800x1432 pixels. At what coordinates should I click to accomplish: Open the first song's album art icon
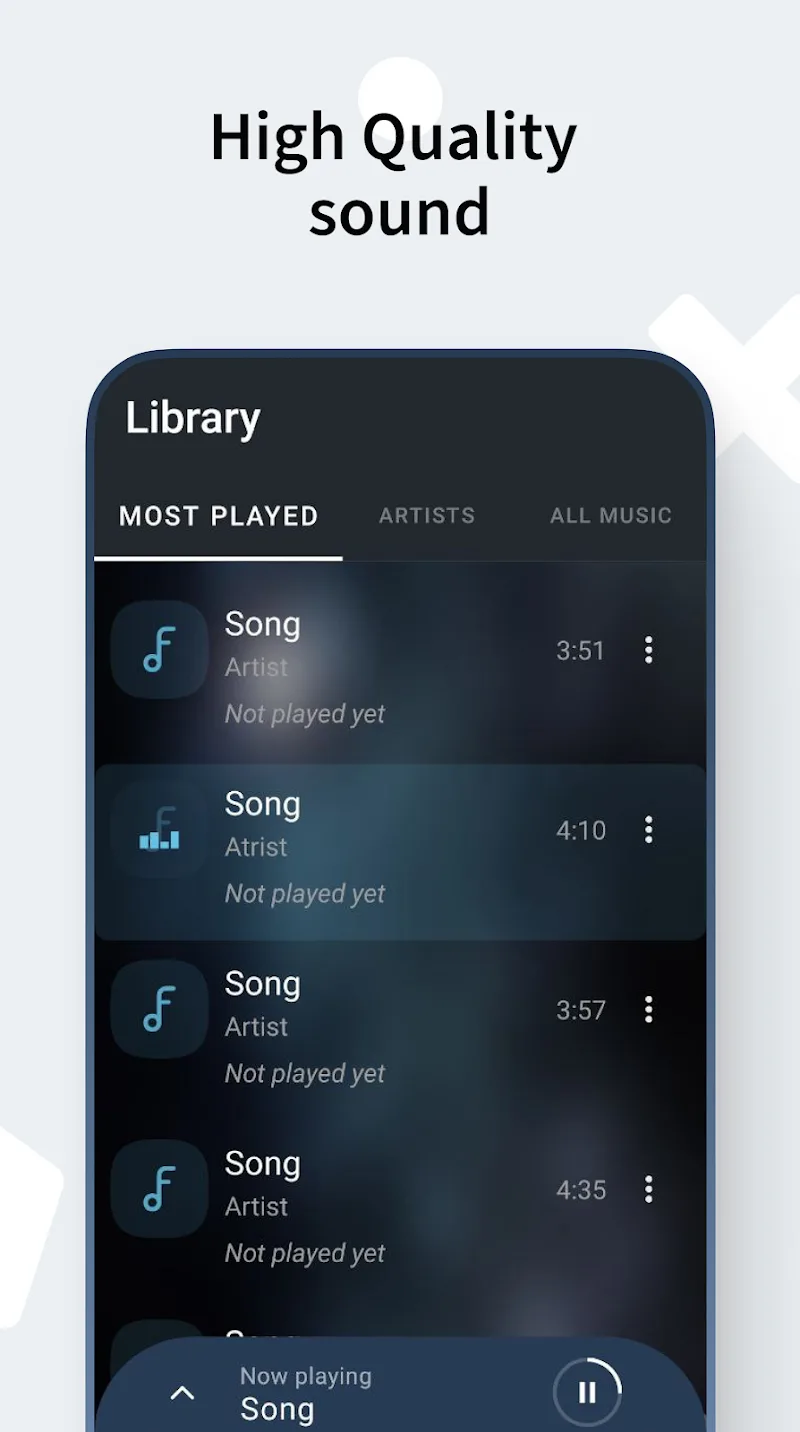(x=159, y=648)
